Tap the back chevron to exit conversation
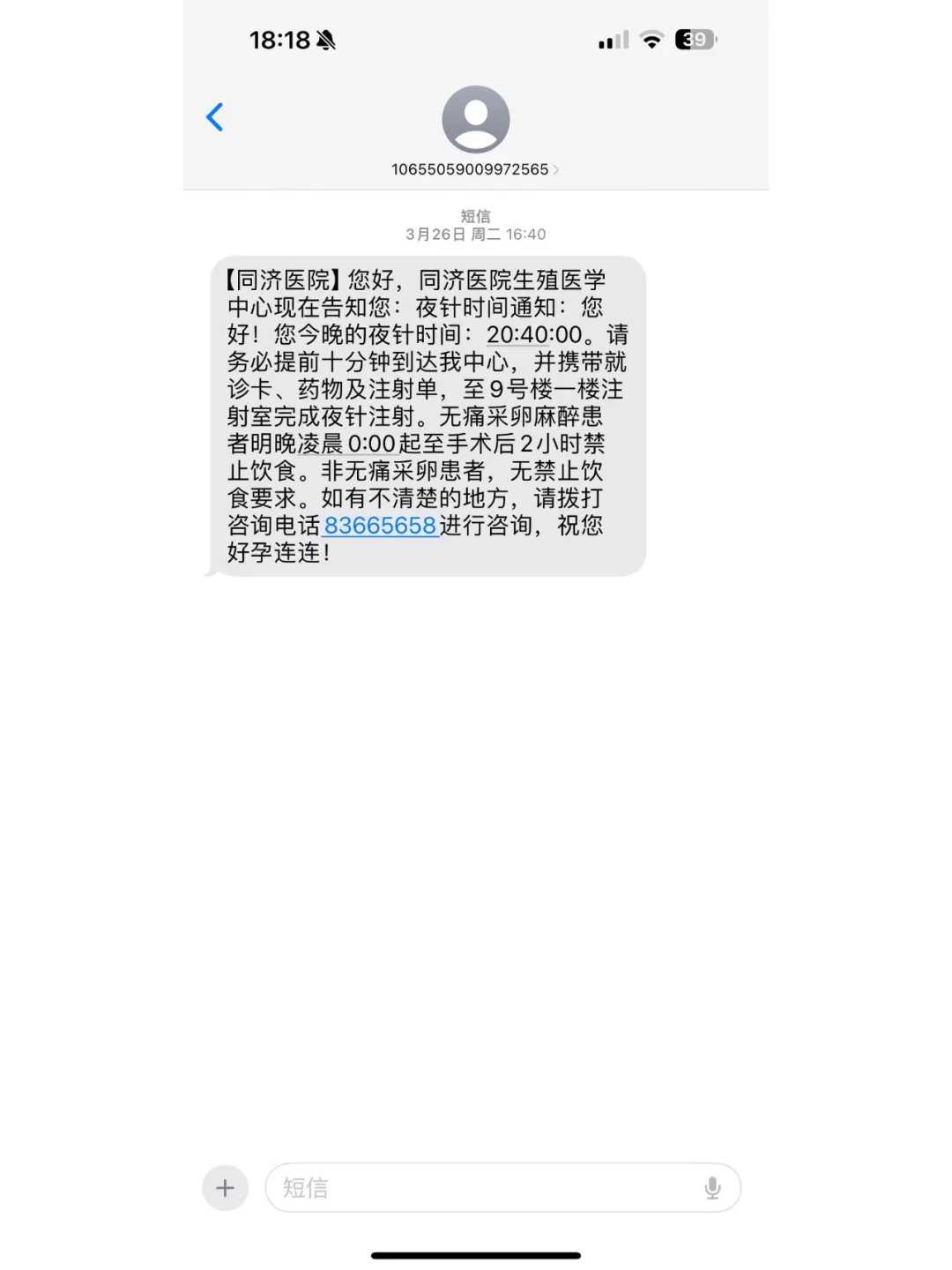The width and height of the screenshot is (952, 1270). [x=214, y=116]
